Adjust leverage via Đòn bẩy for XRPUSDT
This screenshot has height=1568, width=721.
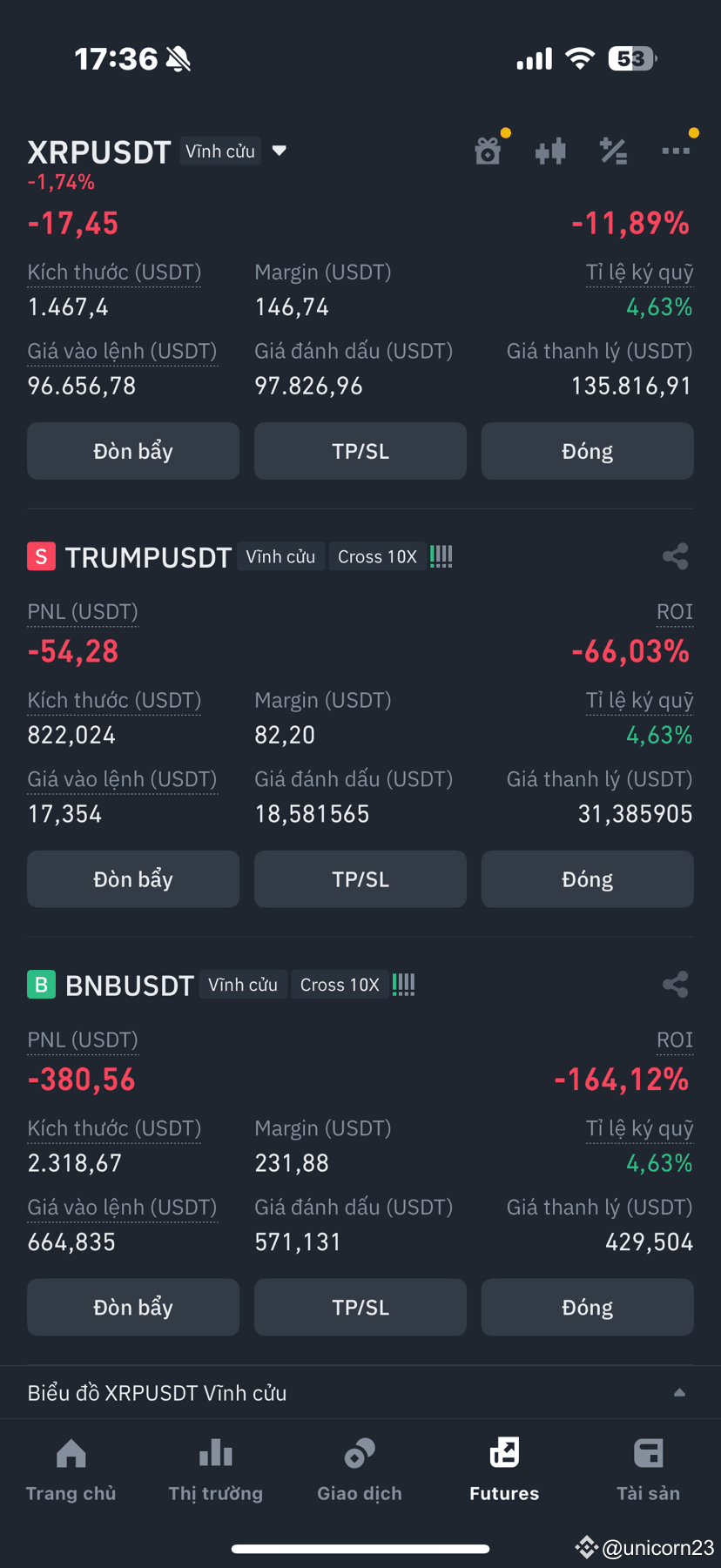(132, 451)
